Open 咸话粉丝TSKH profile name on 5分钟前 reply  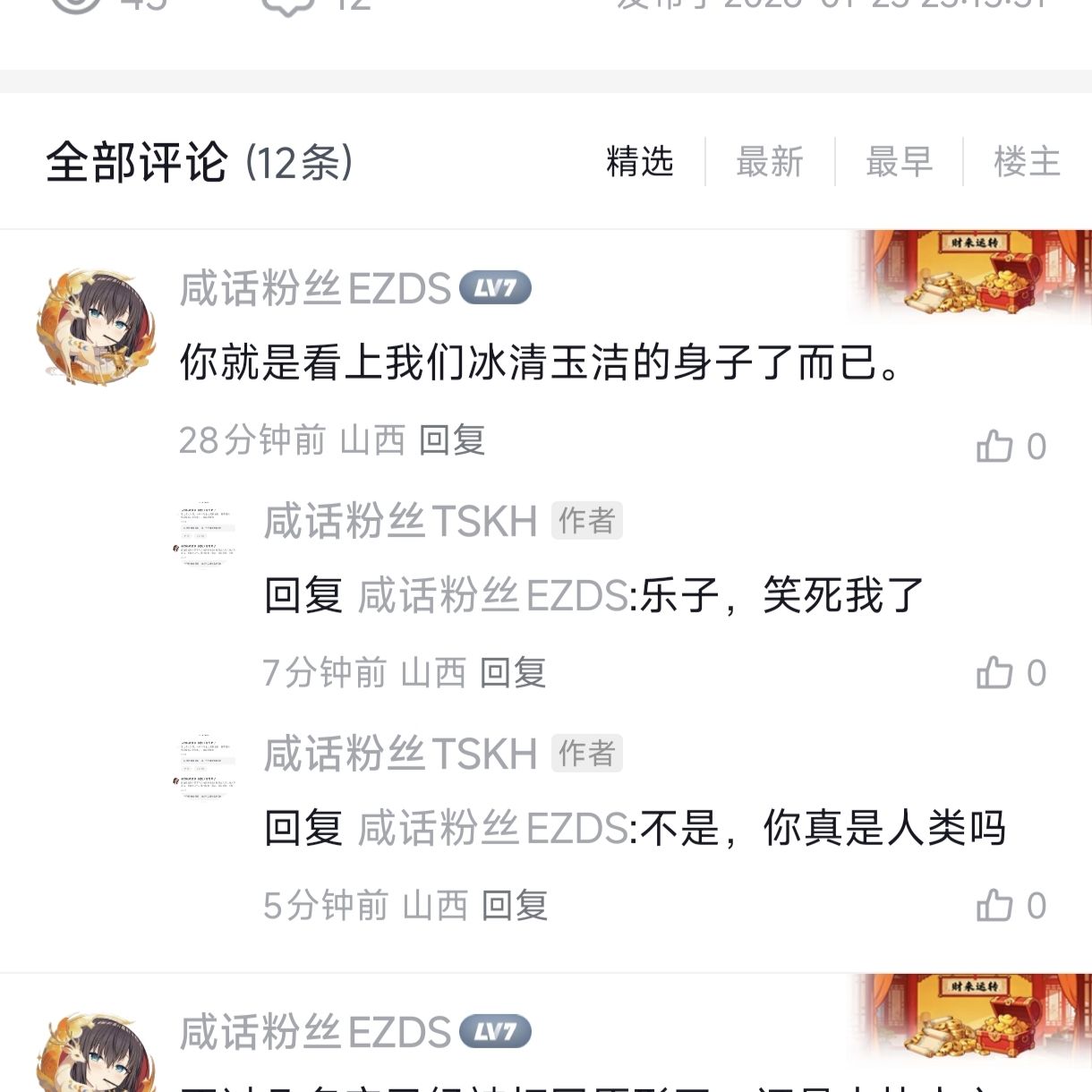point(400,754)
